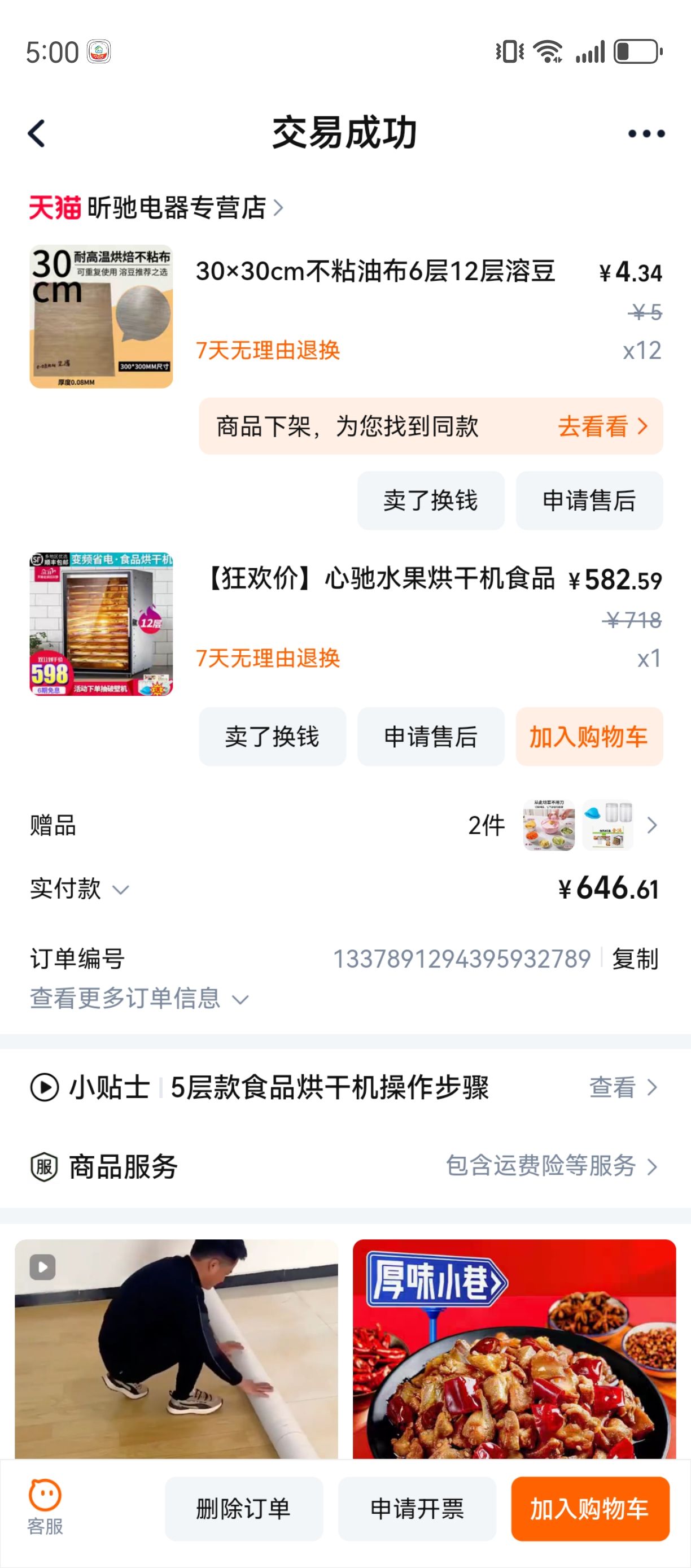This screenshot has width=691, height=1568.
Task: Open the three-dot overflow menu
Action: point(646,134)
